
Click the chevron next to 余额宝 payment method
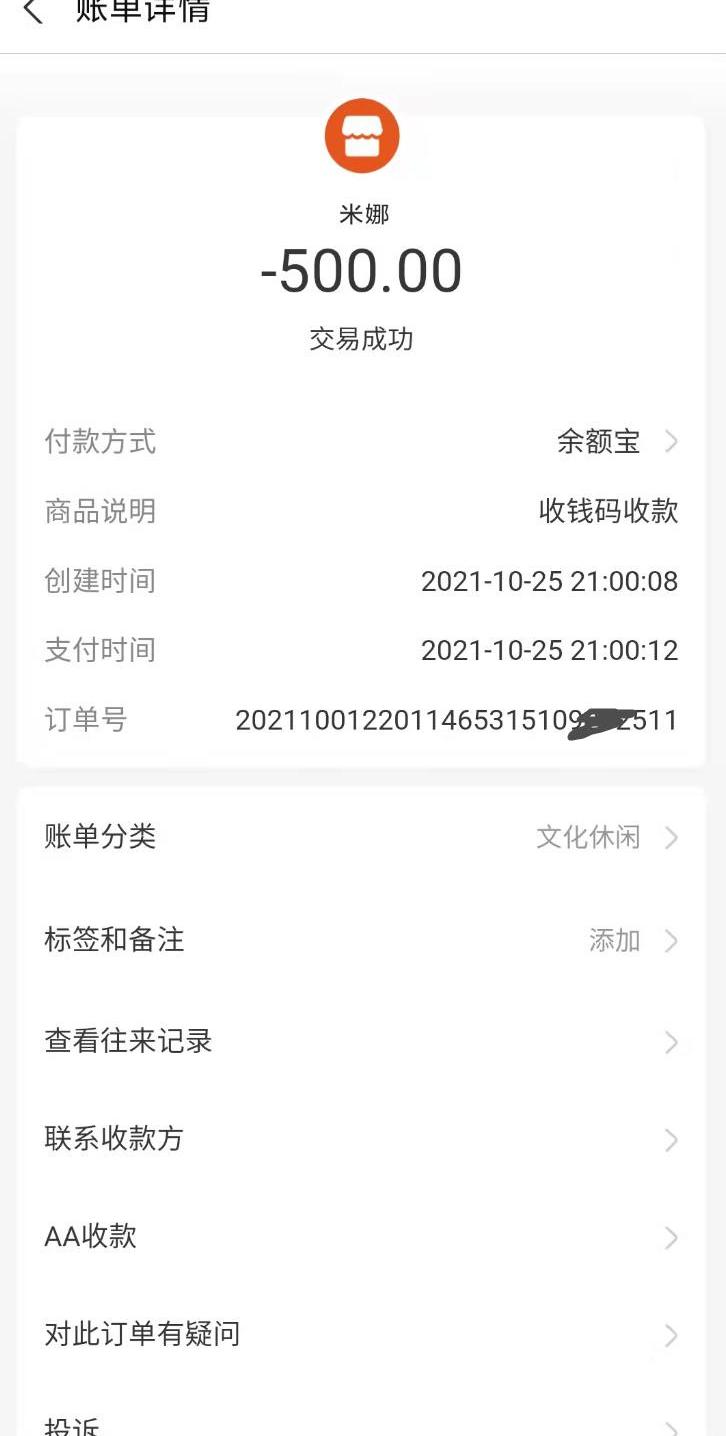pos(672,441)
